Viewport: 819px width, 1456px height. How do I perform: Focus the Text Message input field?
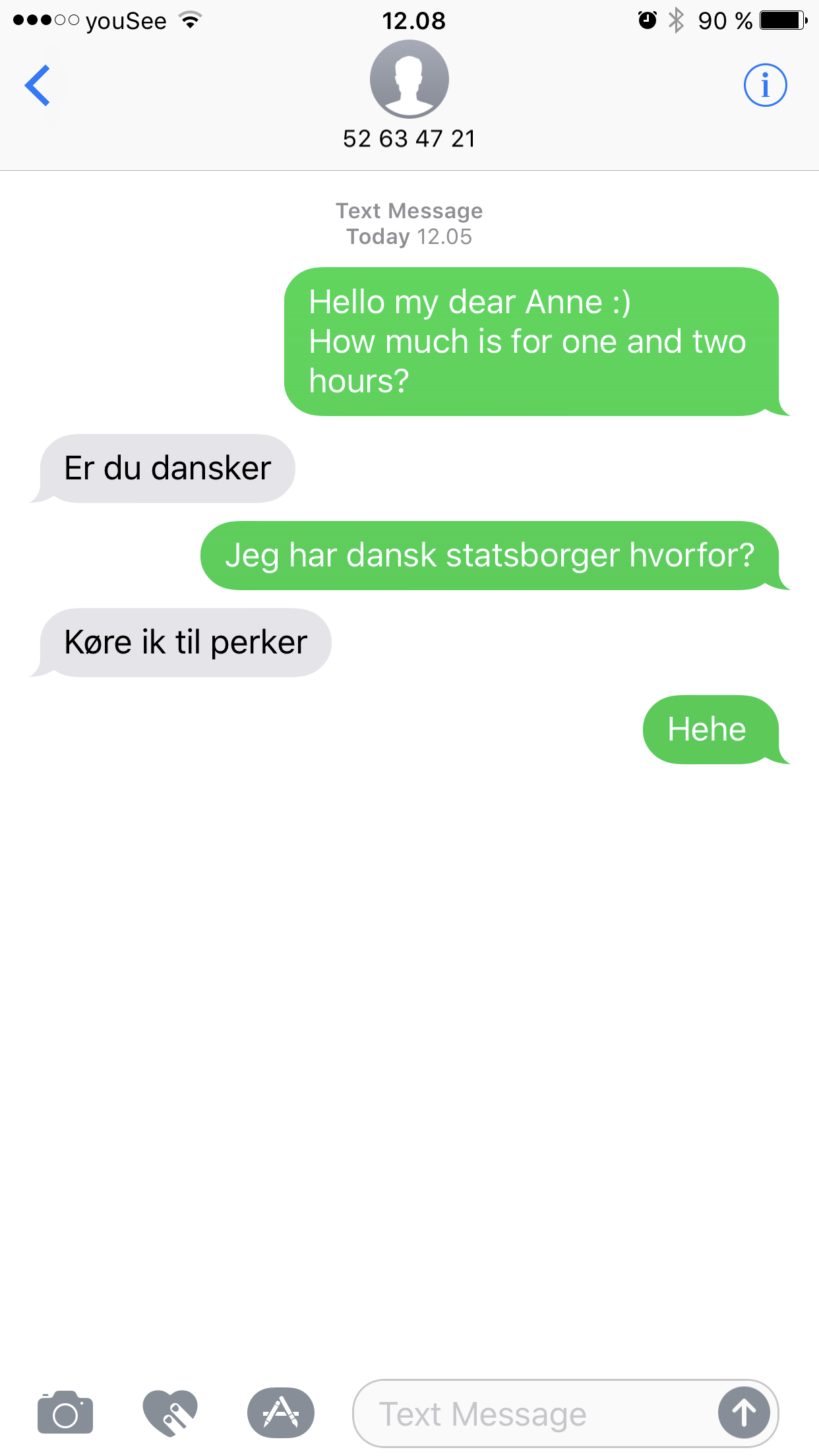[528, 1414]
